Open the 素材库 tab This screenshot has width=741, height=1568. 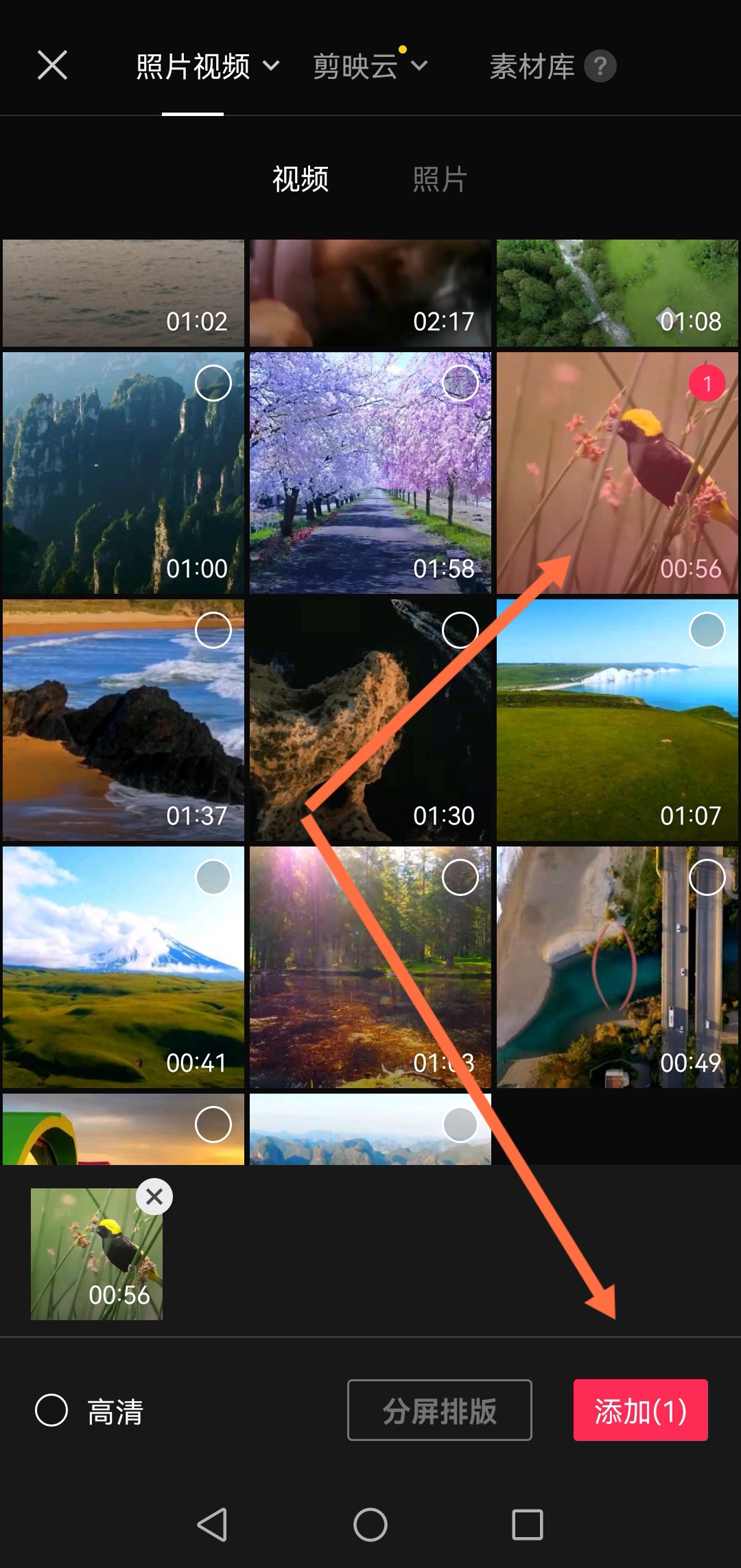pos(532,67)
